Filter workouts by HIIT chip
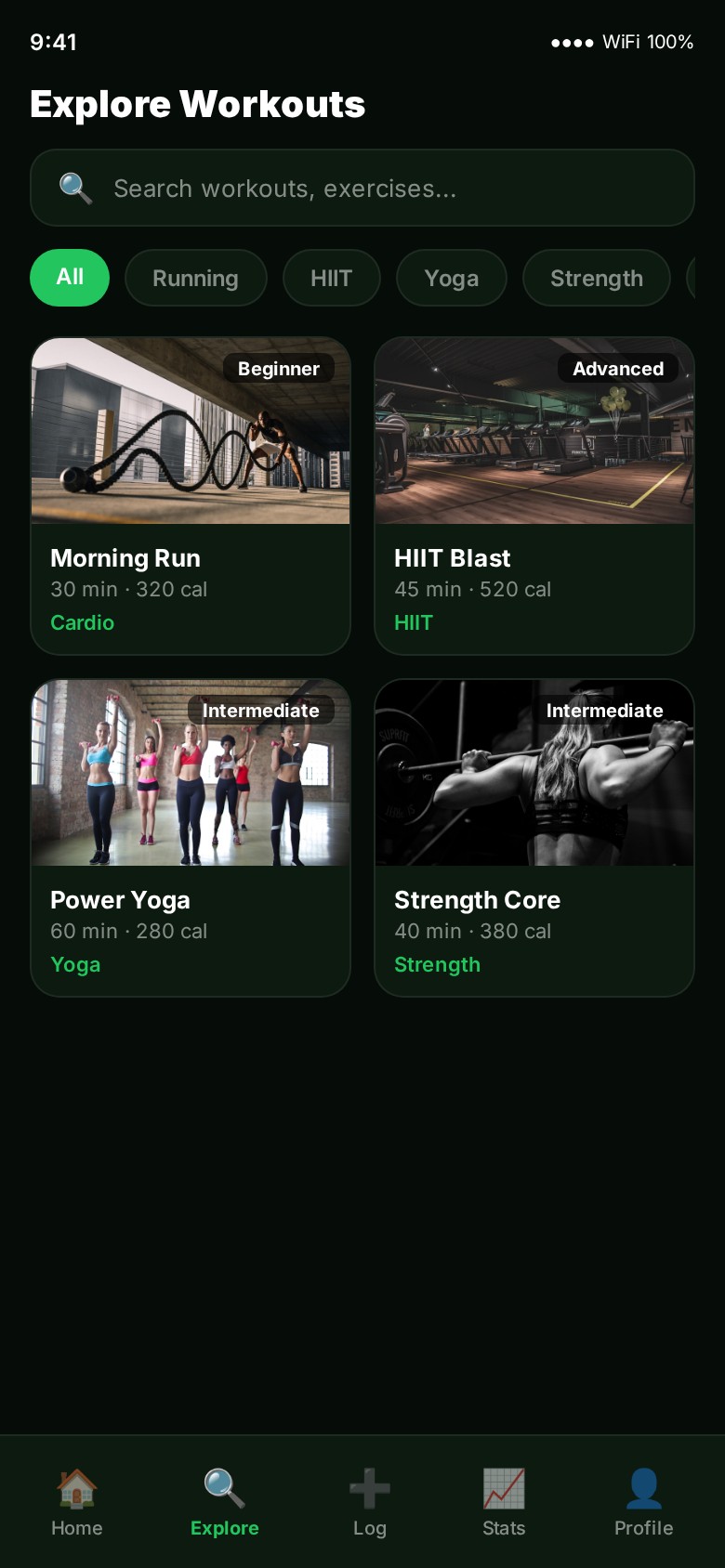This screenshot has width=725, height=1568. 331,278
